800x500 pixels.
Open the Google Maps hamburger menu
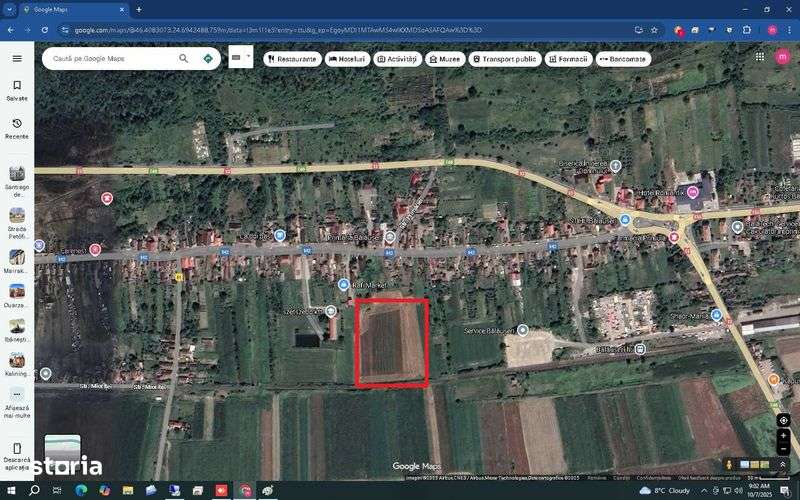pyautogui.click(x=17, y=59)
